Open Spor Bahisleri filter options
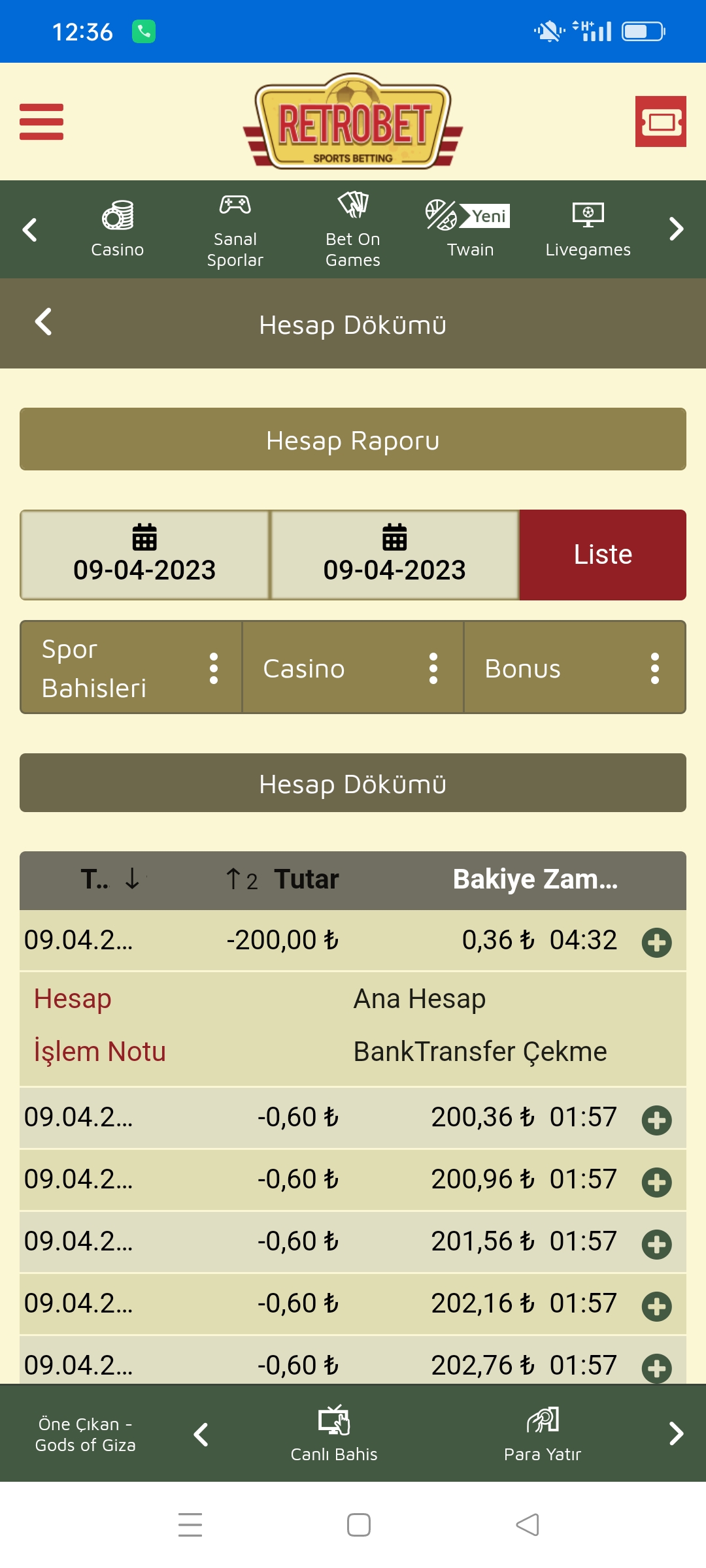Screen dimensions: 706x1568 213,668
